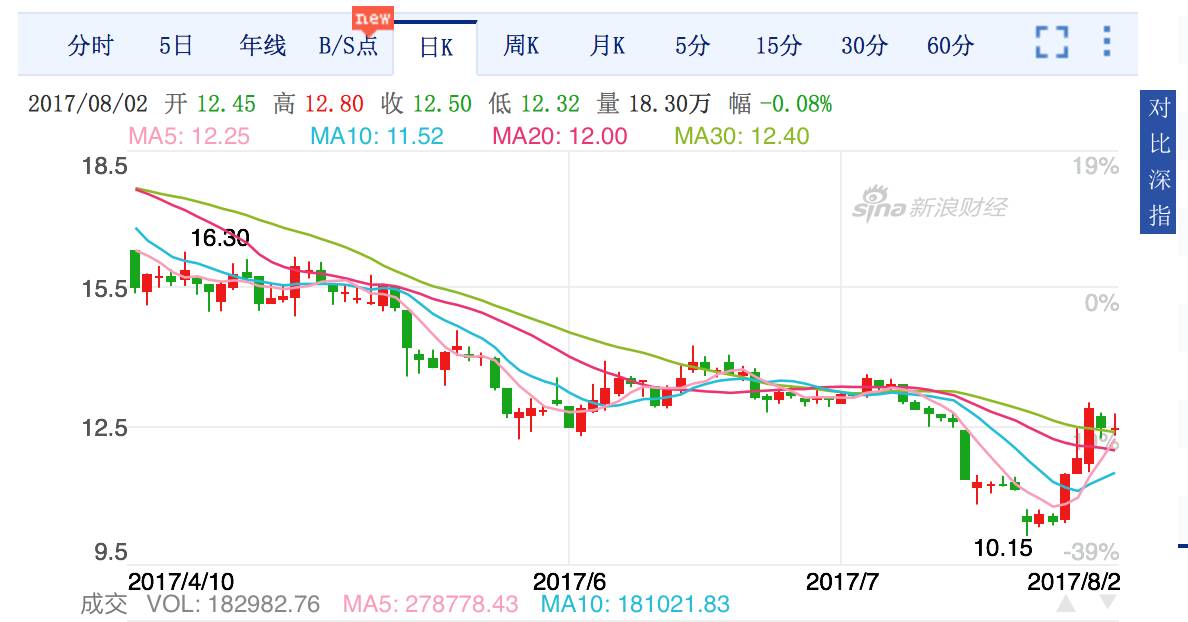Open the three-dot overflow menu
The height and width of the screenshot is (622, 1188).
tap(1107, 42)
